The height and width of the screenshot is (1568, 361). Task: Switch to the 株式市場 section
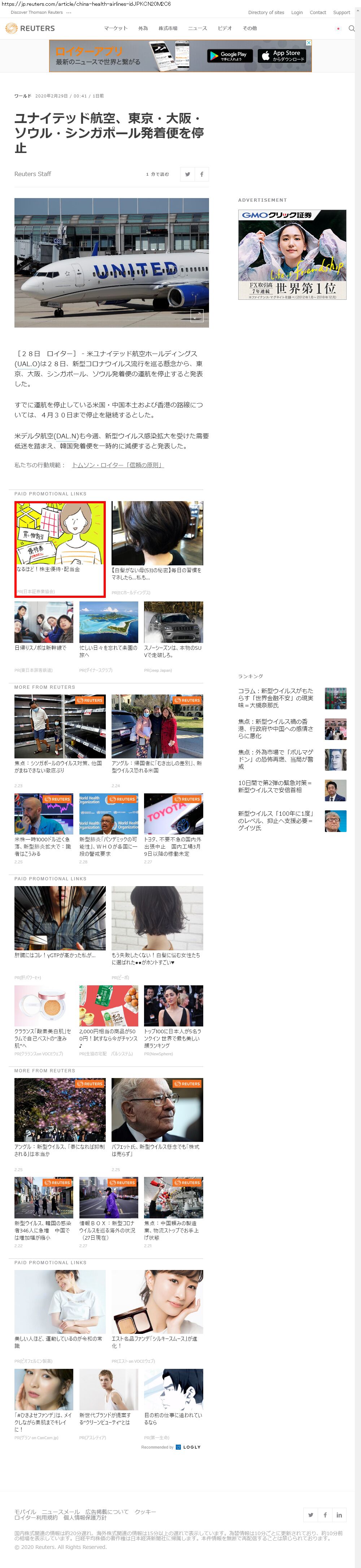pos(168,29)
